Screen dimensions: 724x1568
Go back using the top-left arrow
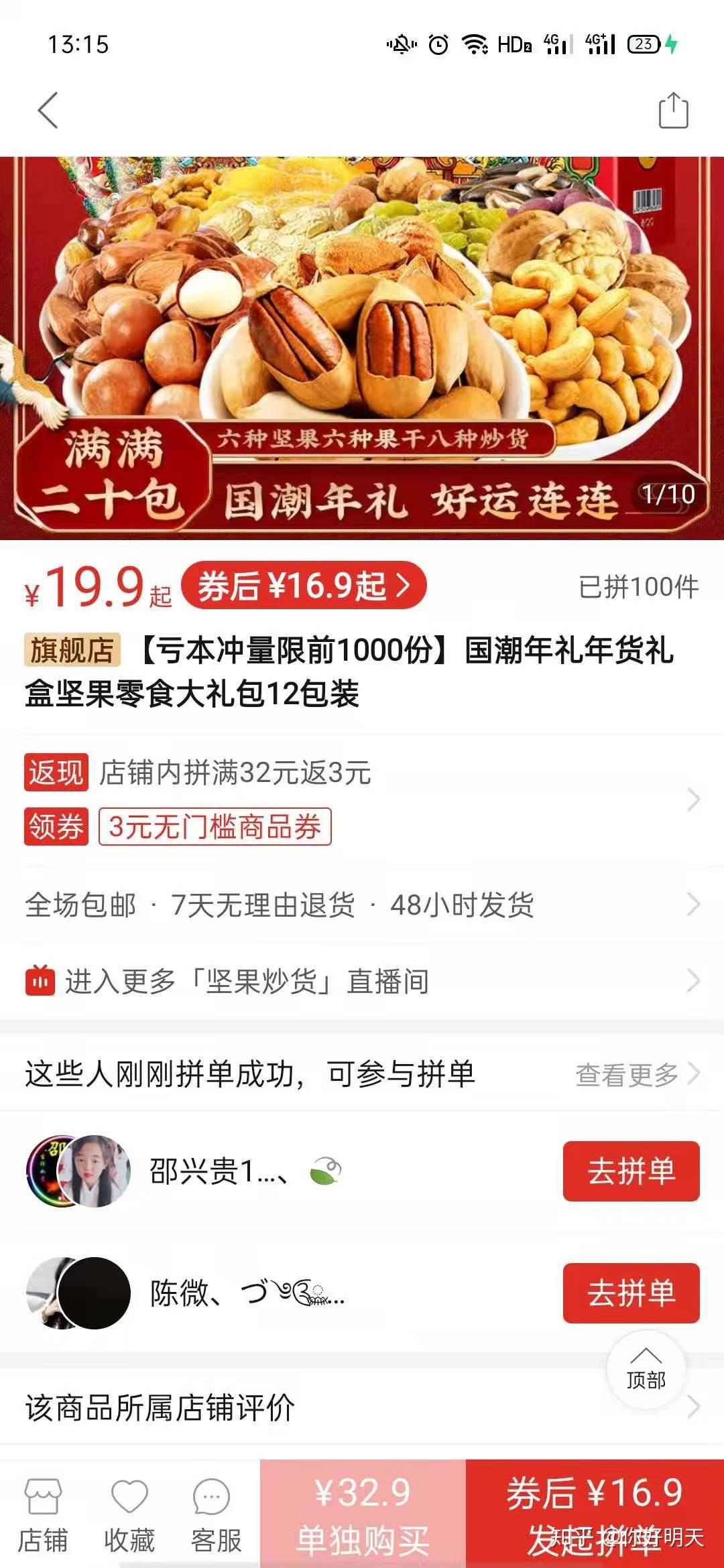pyautogui.click(x=48, y=111)
